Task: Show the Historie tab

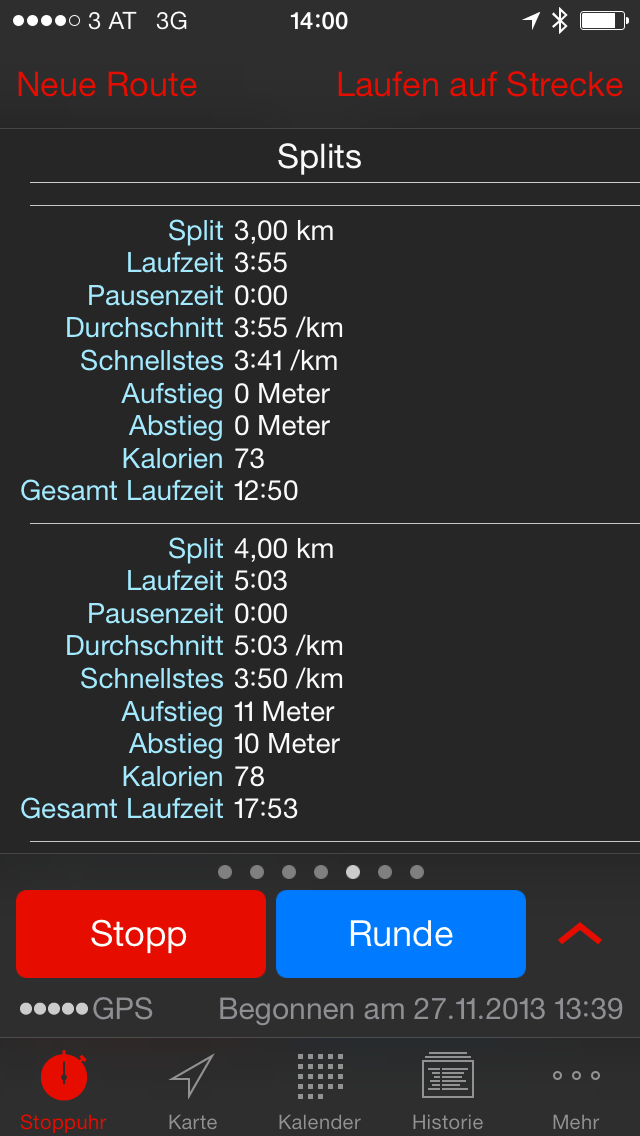Action: coord(447,1089)
